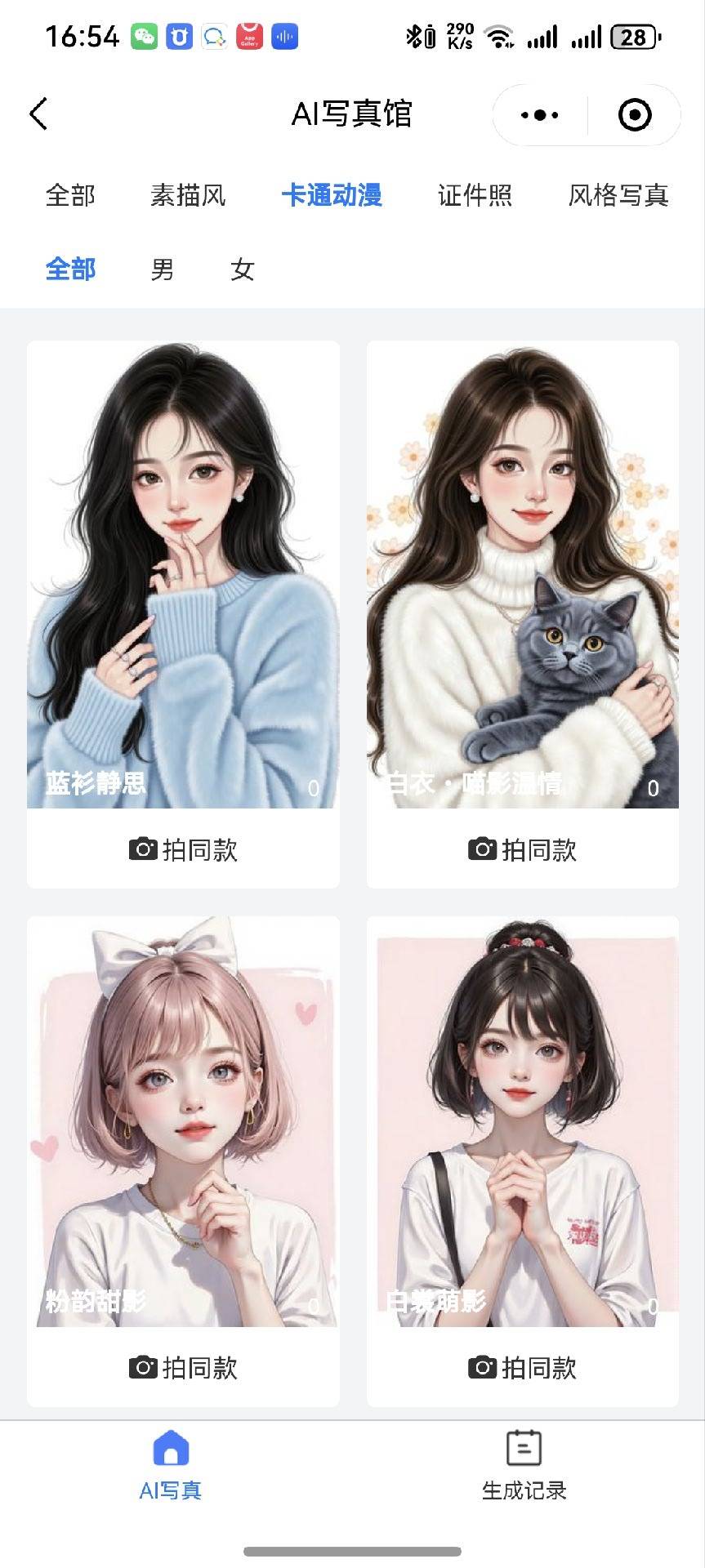Viewport: 705px width, 1568px height.
Task: Filter templates by 男
Action: pos(163,269)
